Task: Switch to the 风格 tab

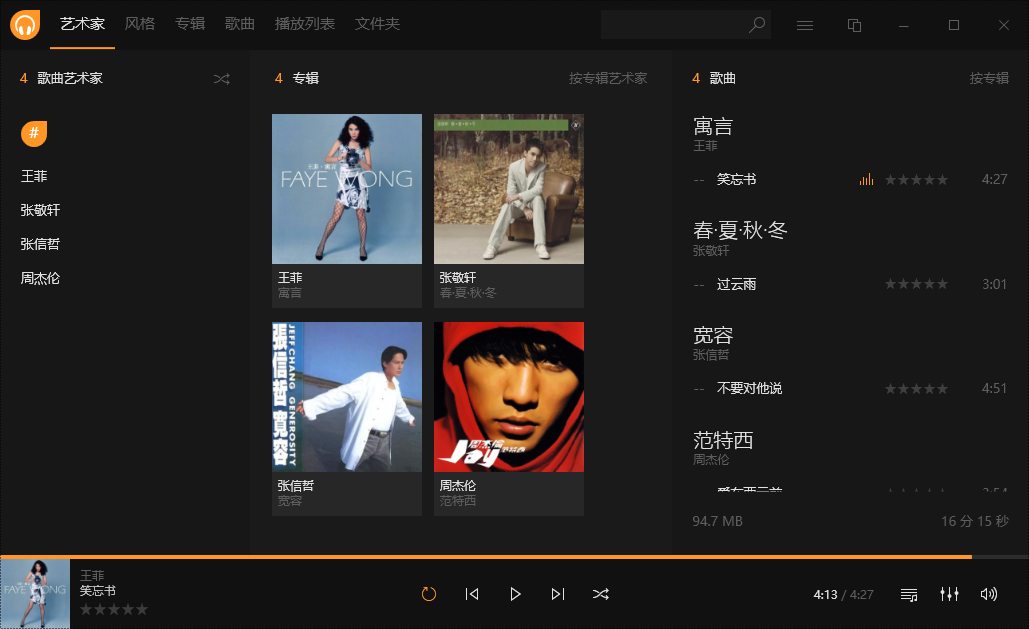Action: [140, 24]
